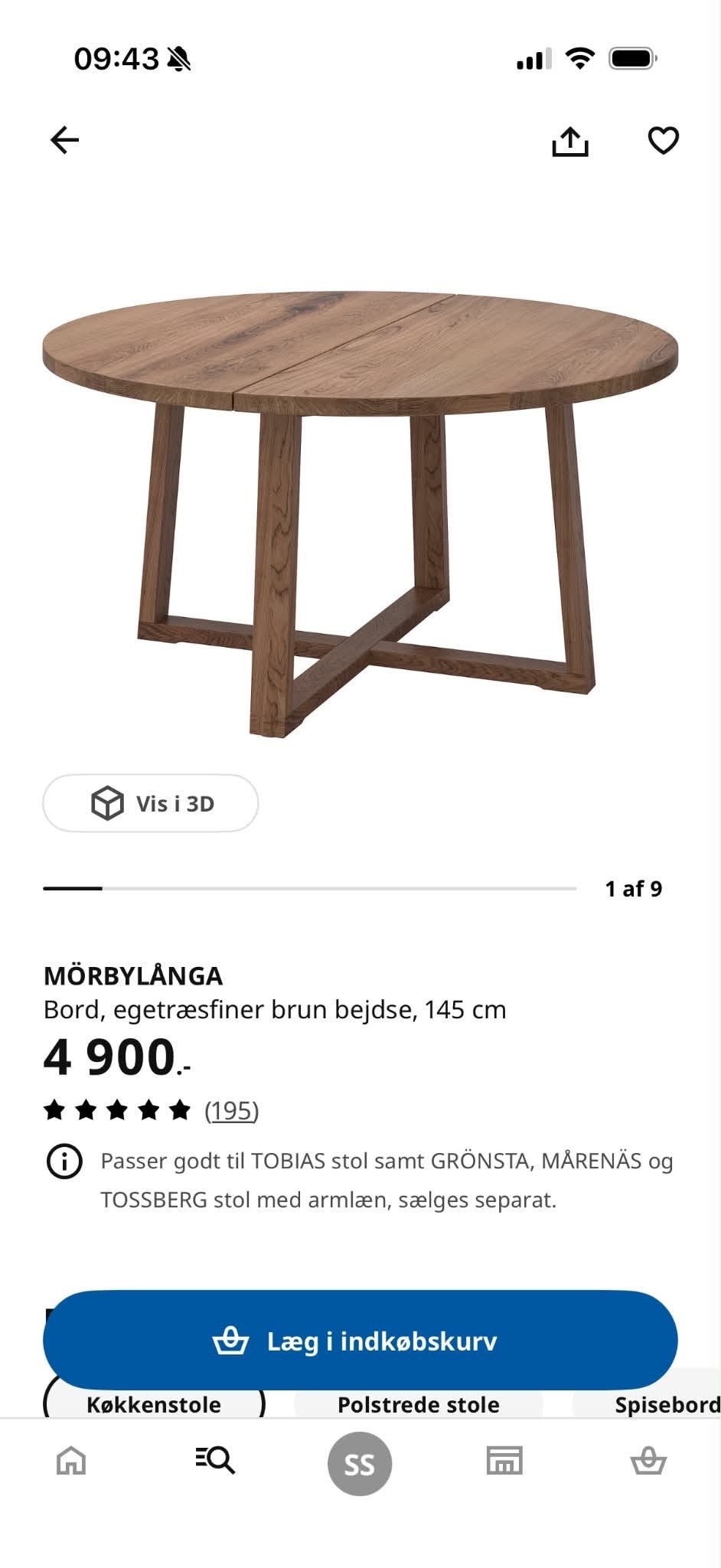
Task: Open the 195 reviews link
Action: pyautogui.click(x=232, y=1110)
